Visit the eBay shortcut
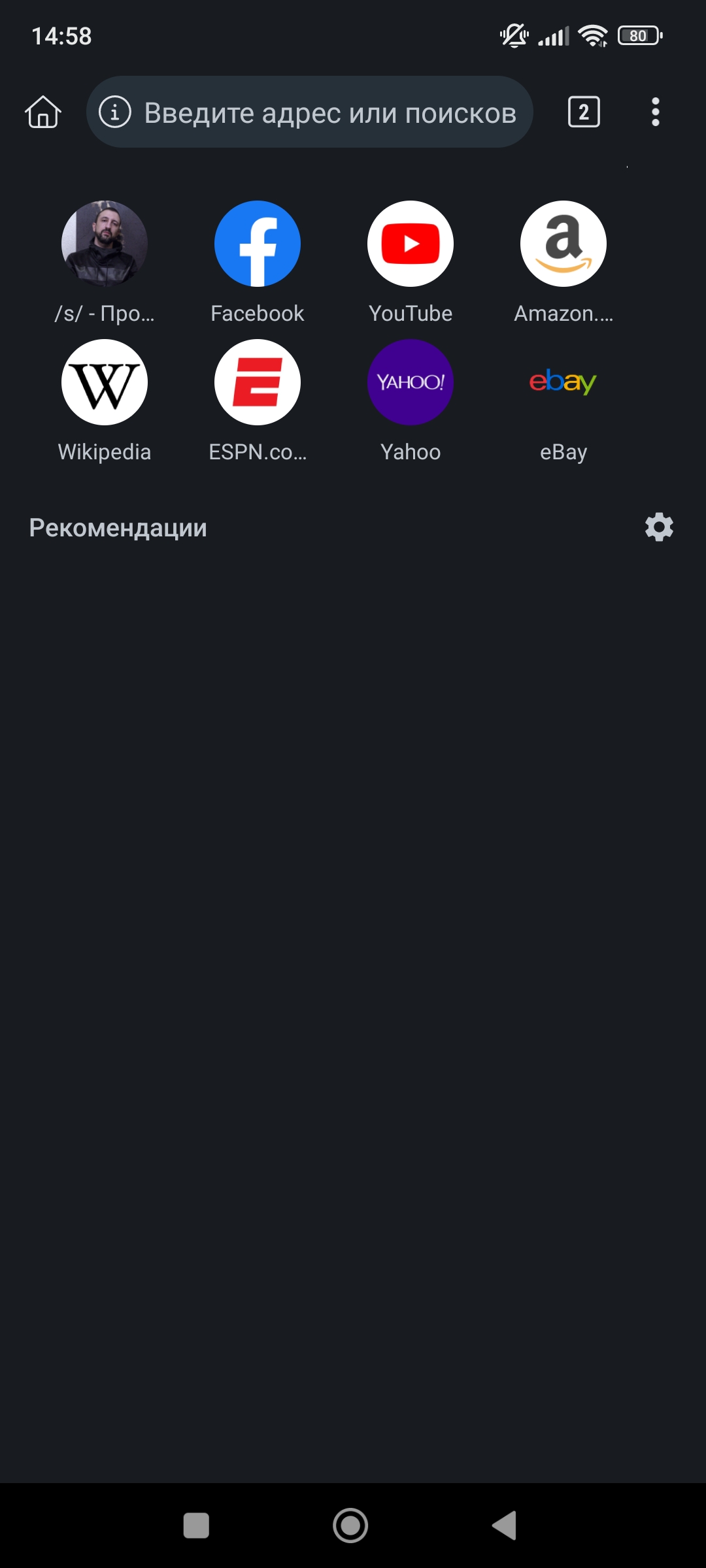Viewport: 706px width, 1568px height. [x=563, y=382]
